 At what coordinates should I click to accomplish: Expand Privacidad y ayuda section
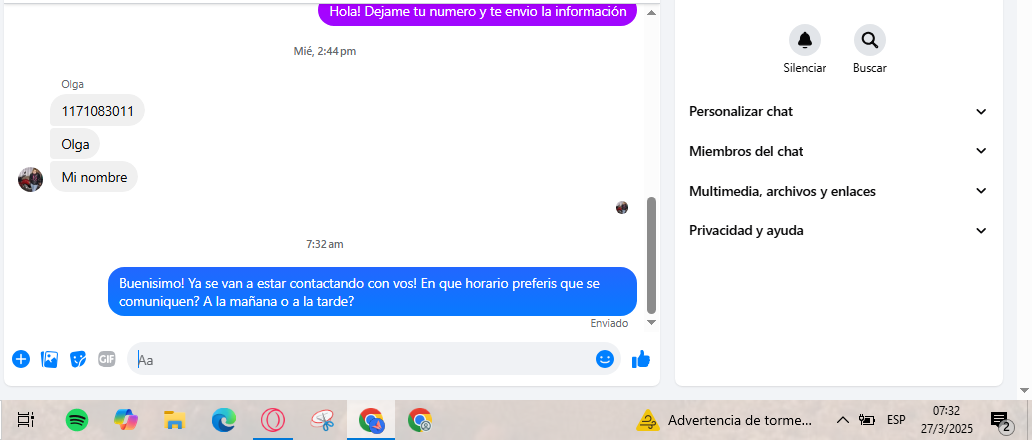tap(838, 230)
